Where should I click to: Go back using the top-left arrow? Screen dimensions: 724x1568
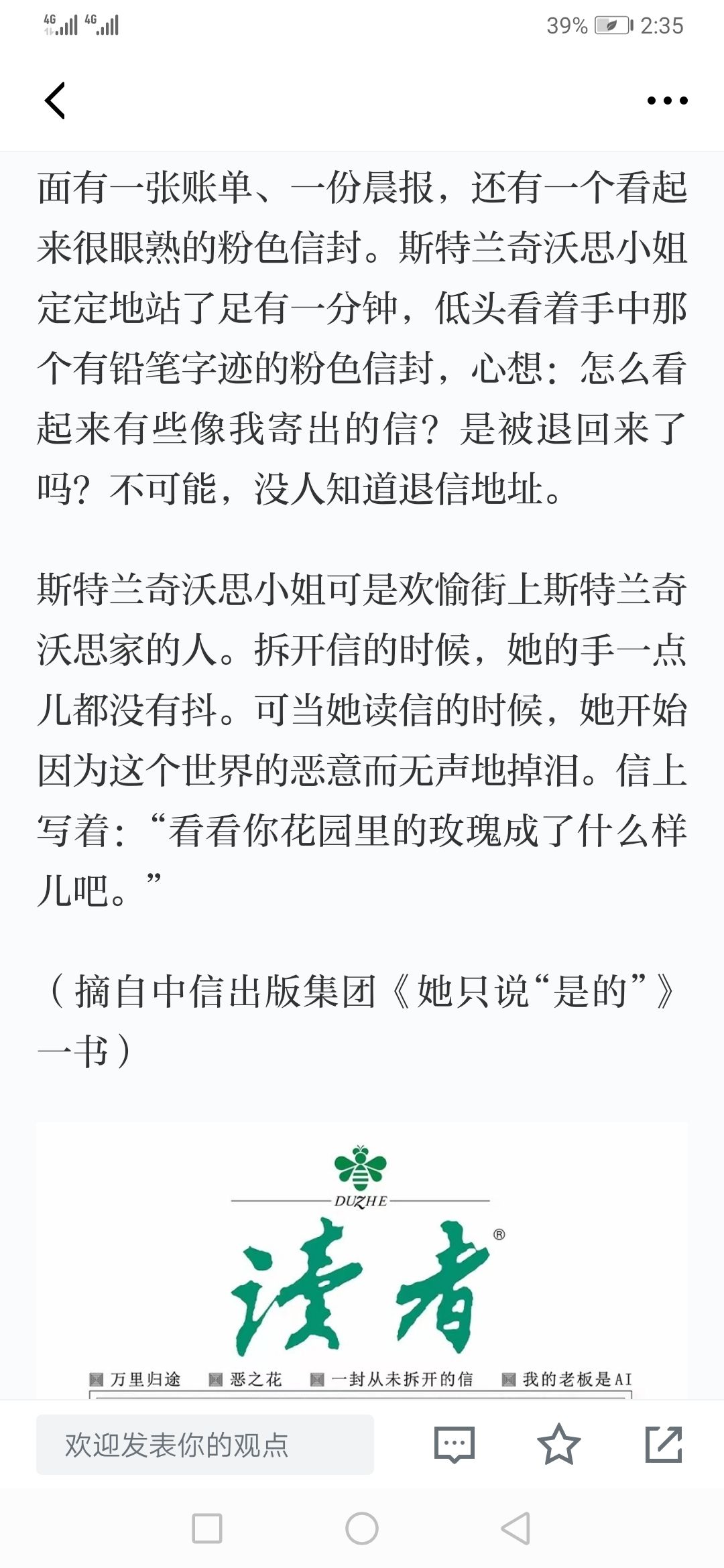[x=55, y=101]
